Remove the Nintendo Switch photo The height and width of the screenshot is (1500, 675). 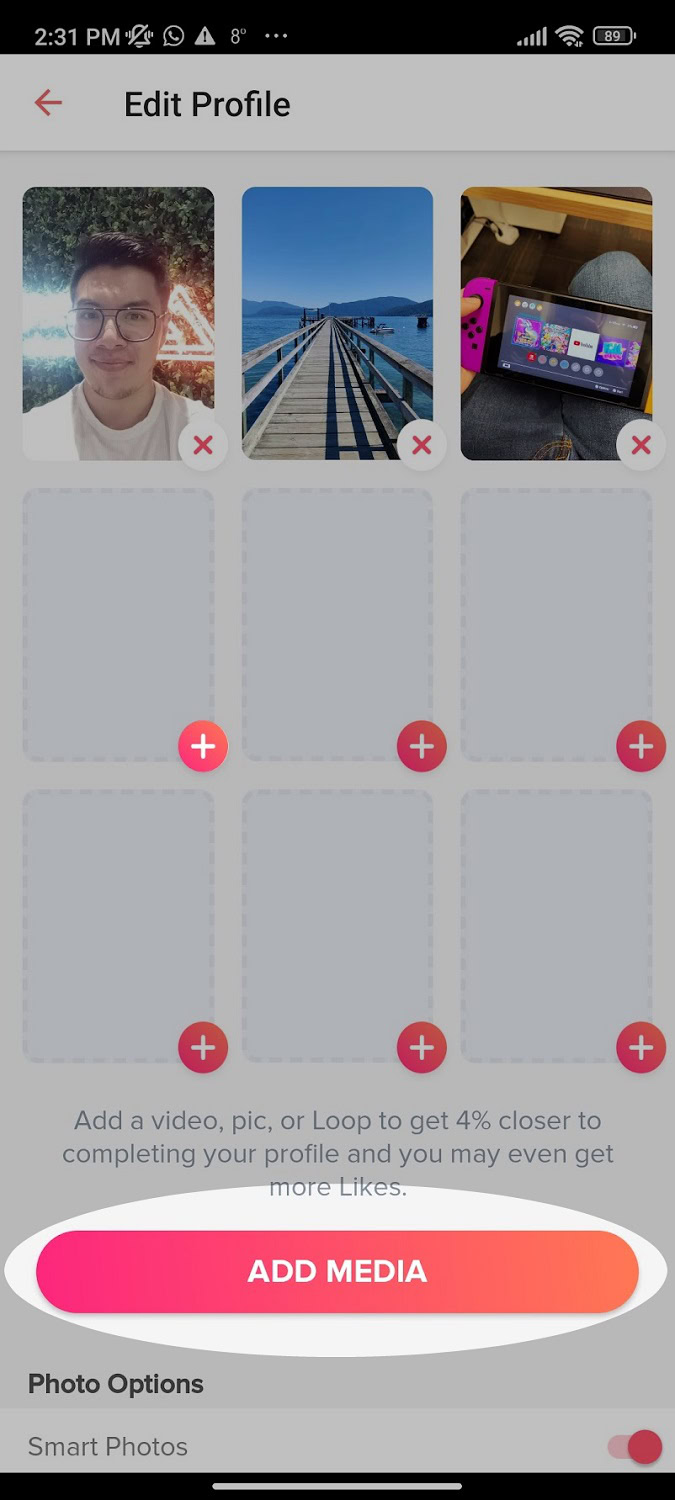(641, 445)
